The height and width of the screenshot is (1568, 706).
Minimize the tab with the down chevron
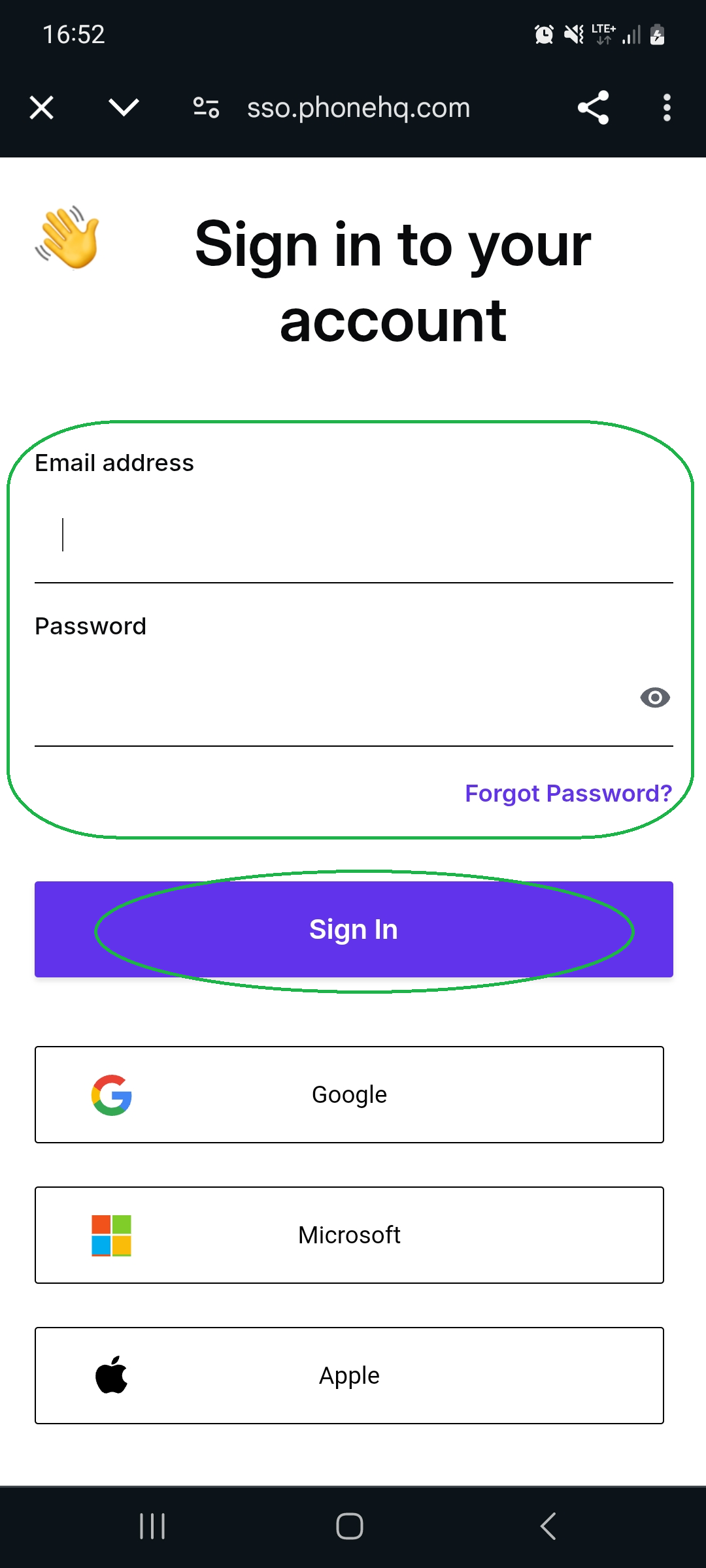tap(124, 108)
